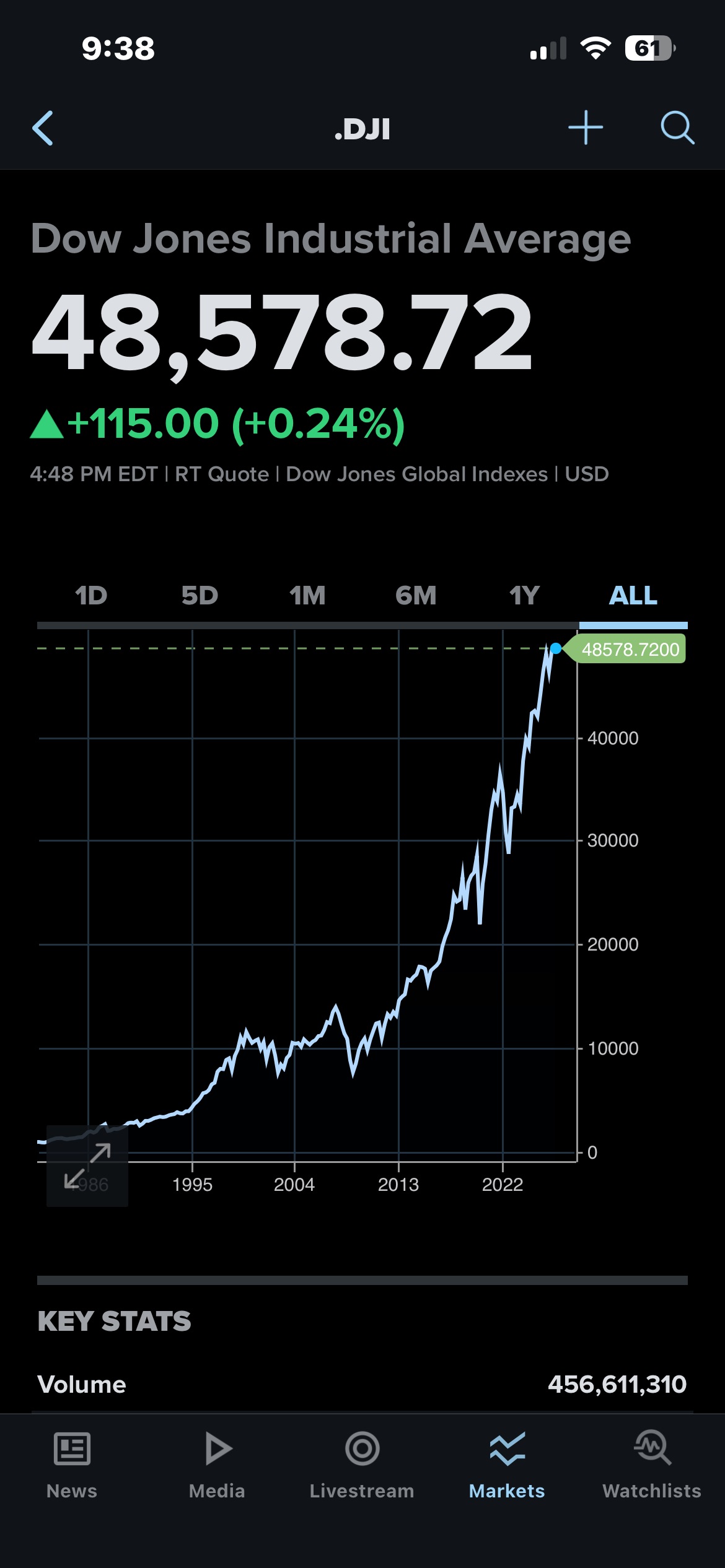This screenshot has height=1568, width=725.
Task: Choose the 1Y chart range
Action: click(524, 596)
